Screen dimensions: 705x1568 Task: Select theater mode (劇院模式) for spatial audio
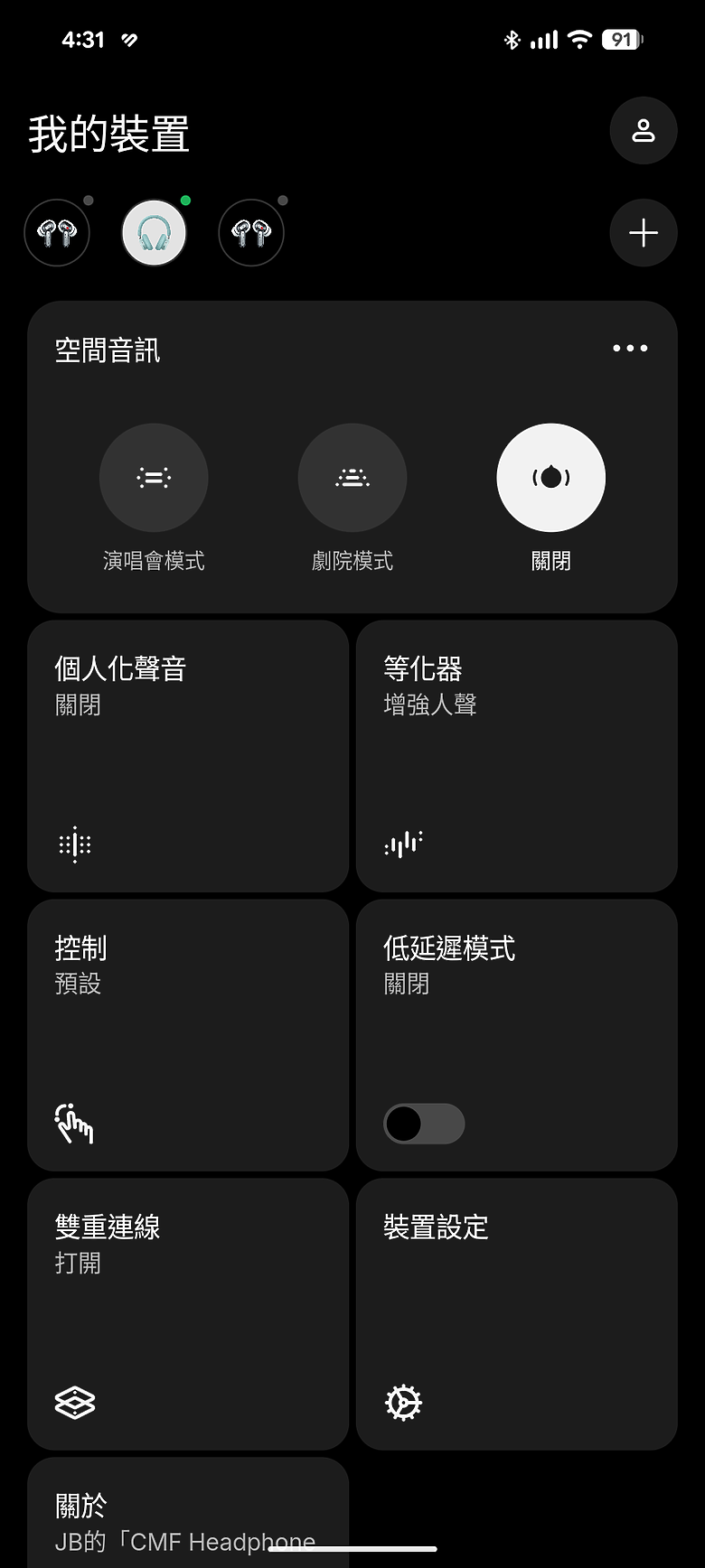[x=352, y=478]
